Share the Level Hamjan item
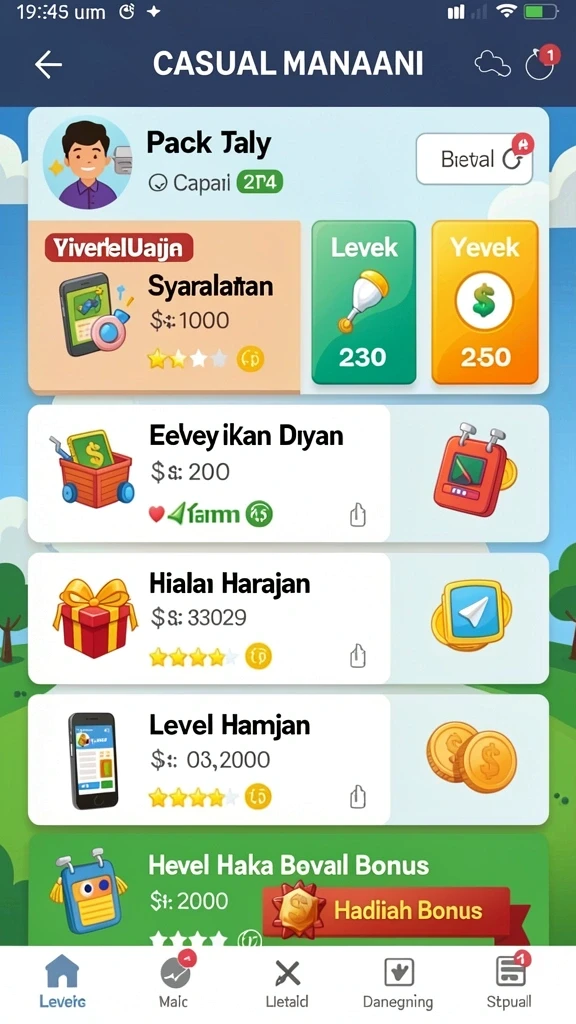The height and width of the screenshot is (1024, 576). [x=357, y=797]
